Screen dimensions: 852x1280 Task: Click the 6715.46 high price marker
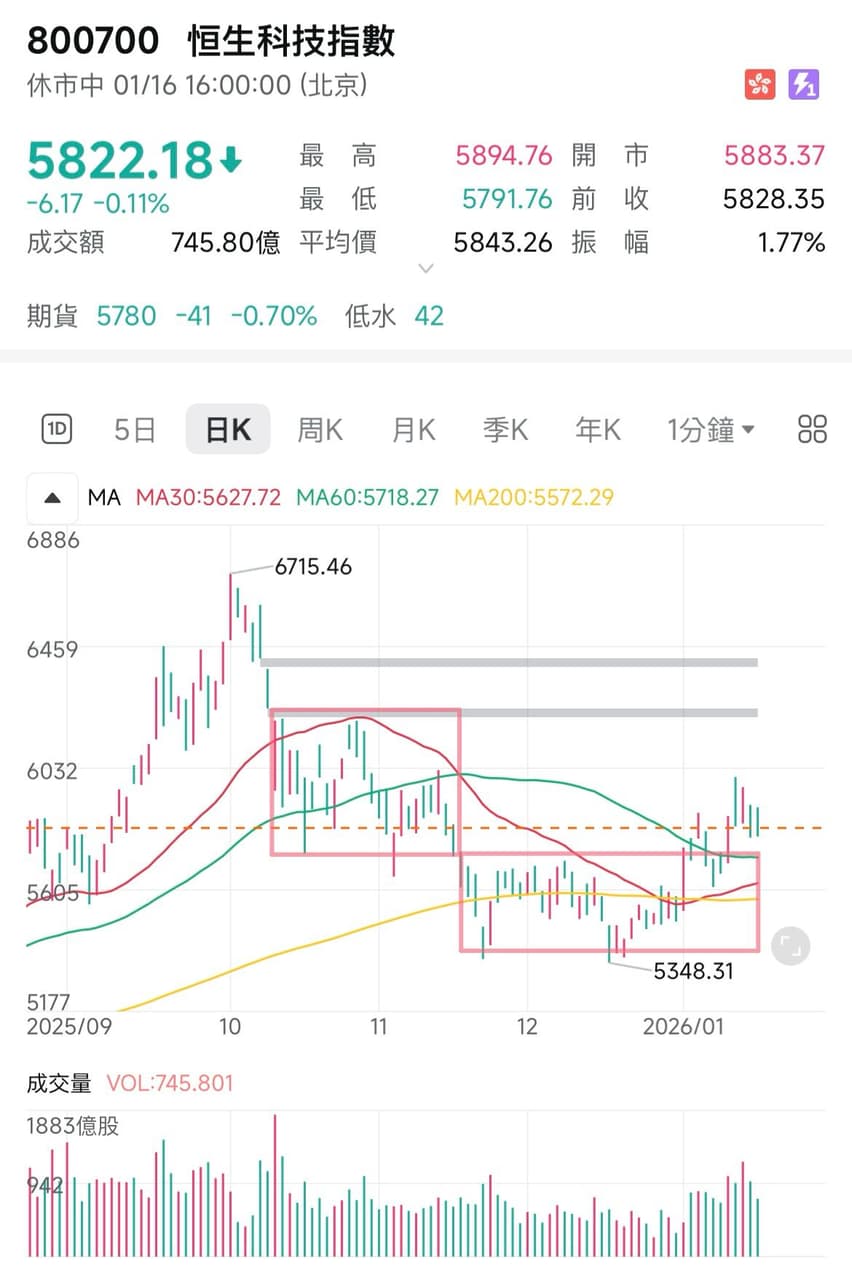313,567
